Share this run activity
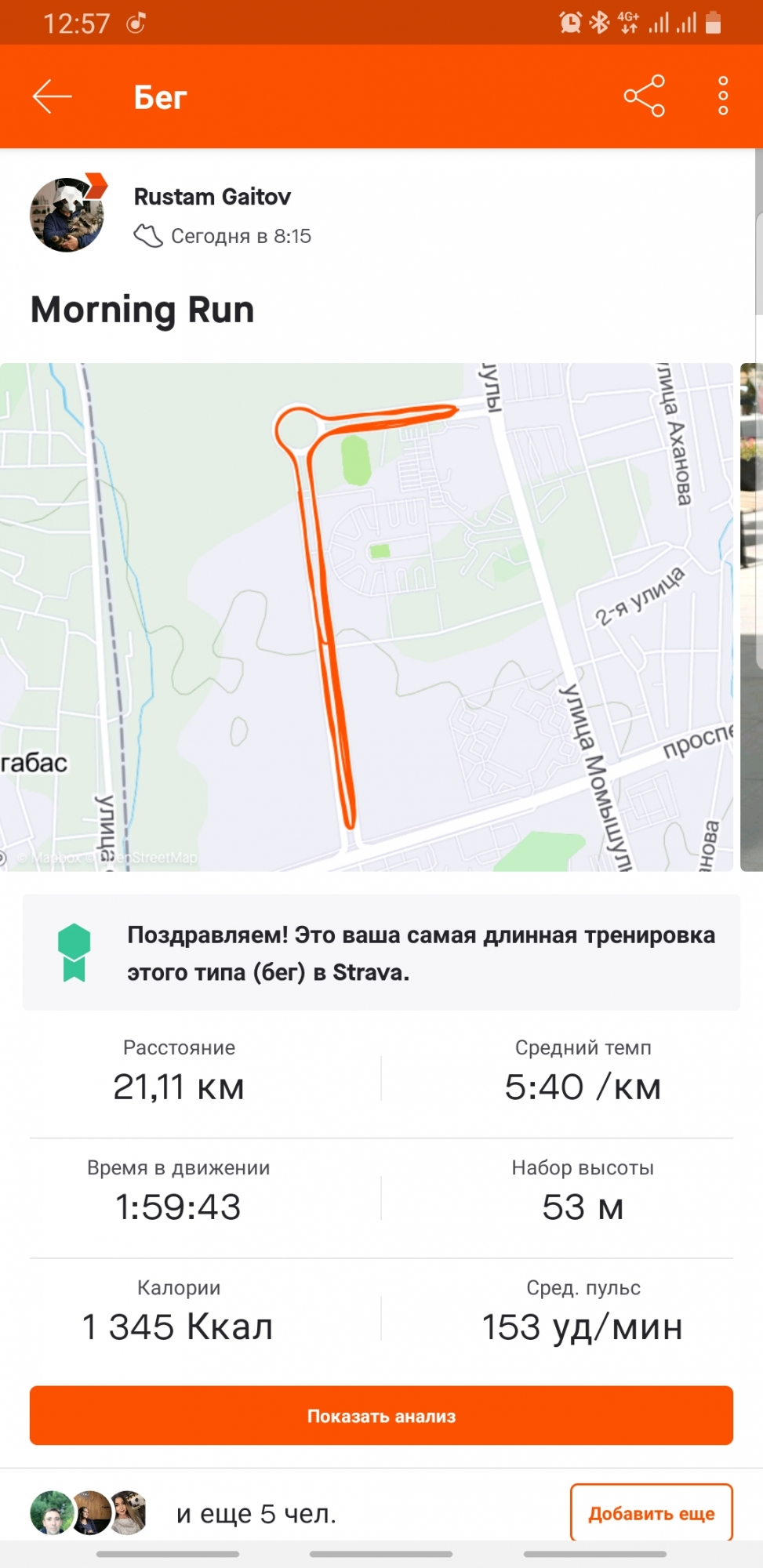This screenshot has height=1568, width=763. [x=644, y=96]
